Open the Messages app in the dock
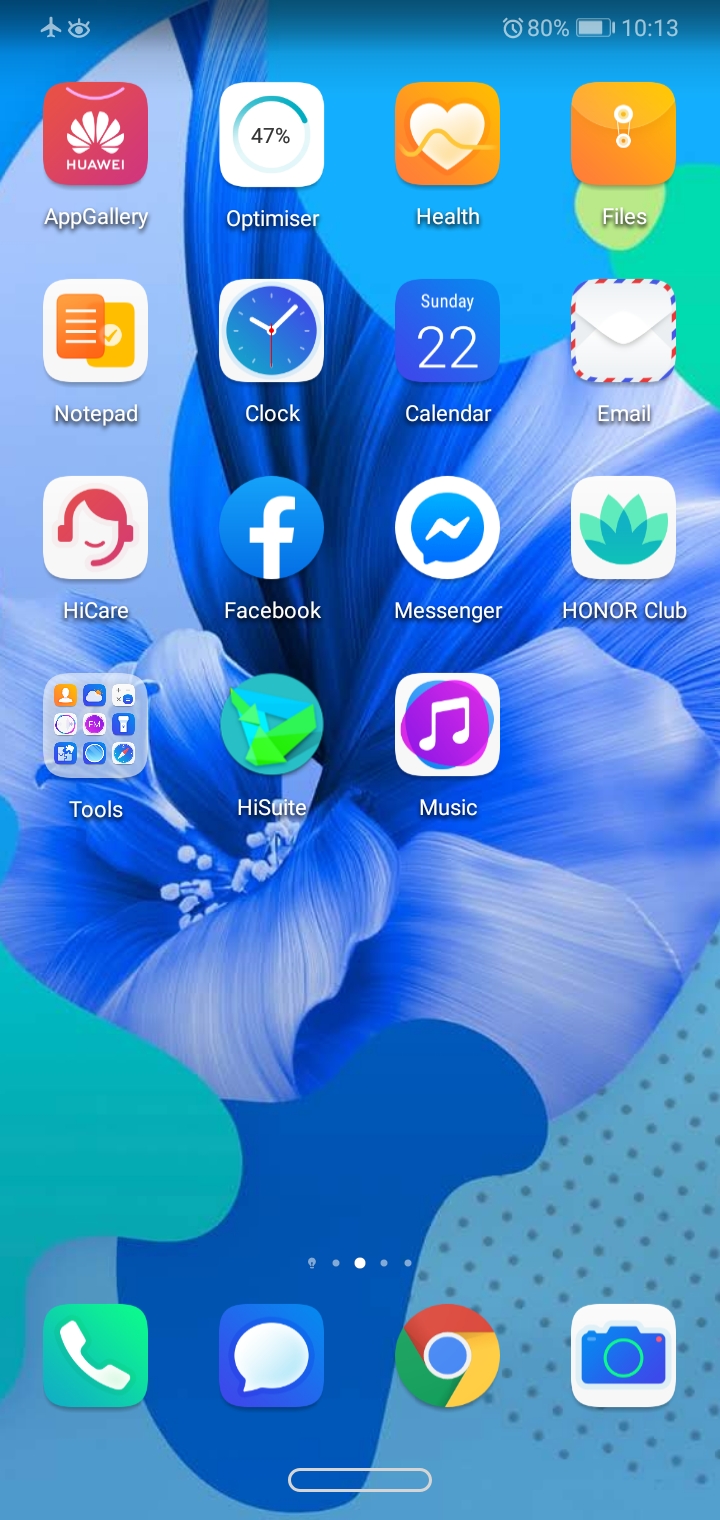 point(272,1356)
